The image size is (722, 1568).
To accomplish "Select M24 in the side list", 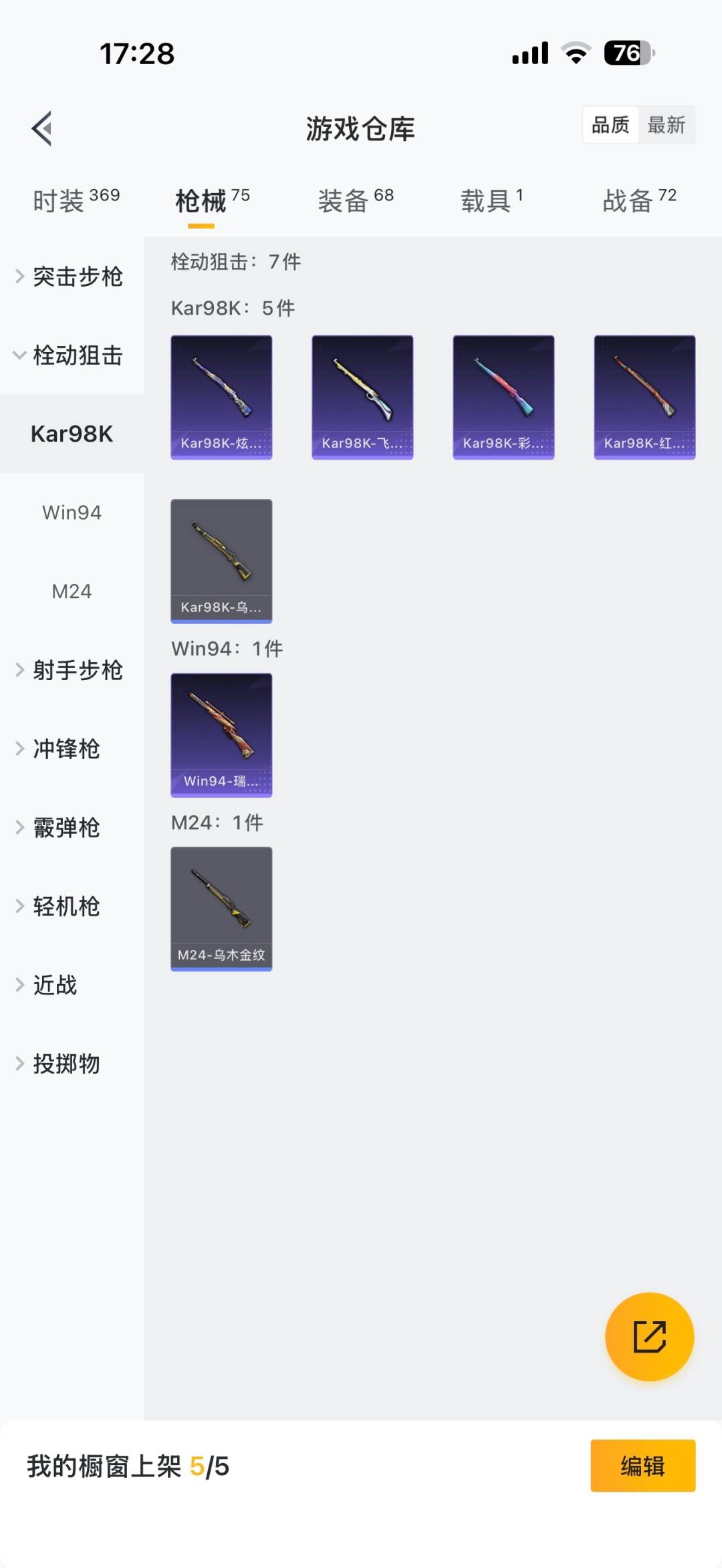I will click(72, 591).
